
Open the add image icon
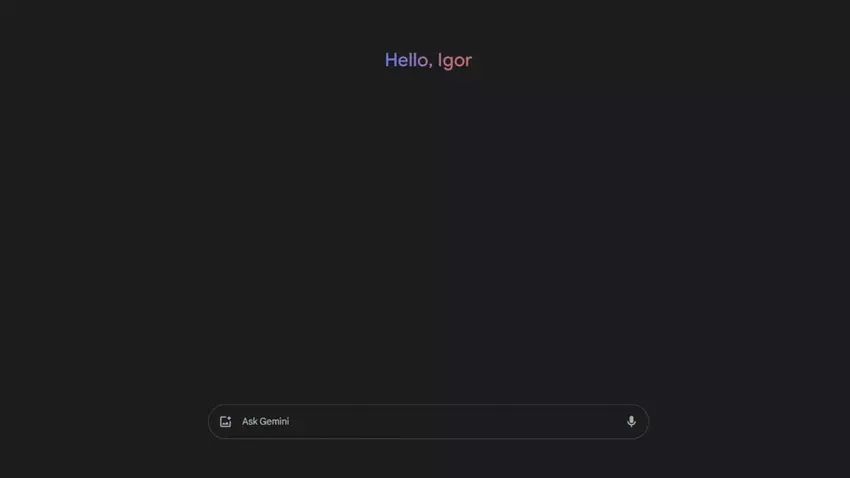click(x=226, y=422)
